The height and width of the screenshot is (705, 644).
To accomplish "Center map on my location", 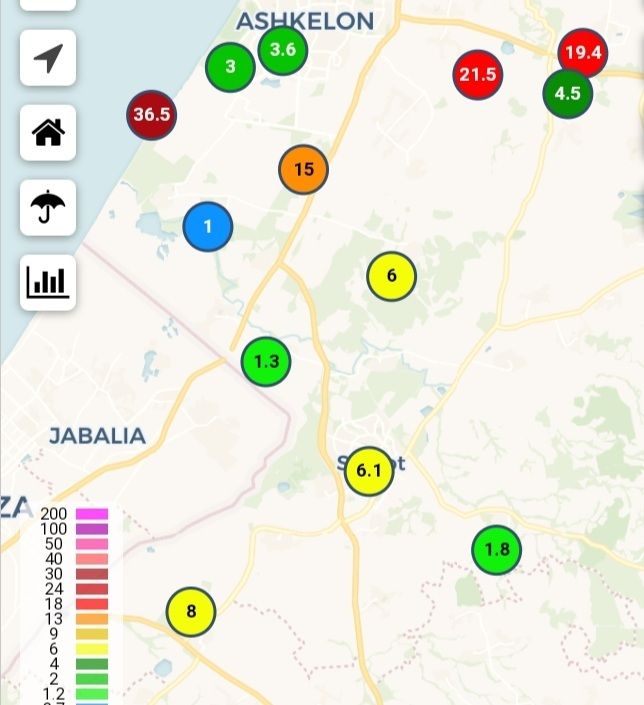I will pyautogui.click(x=48, y=58).
